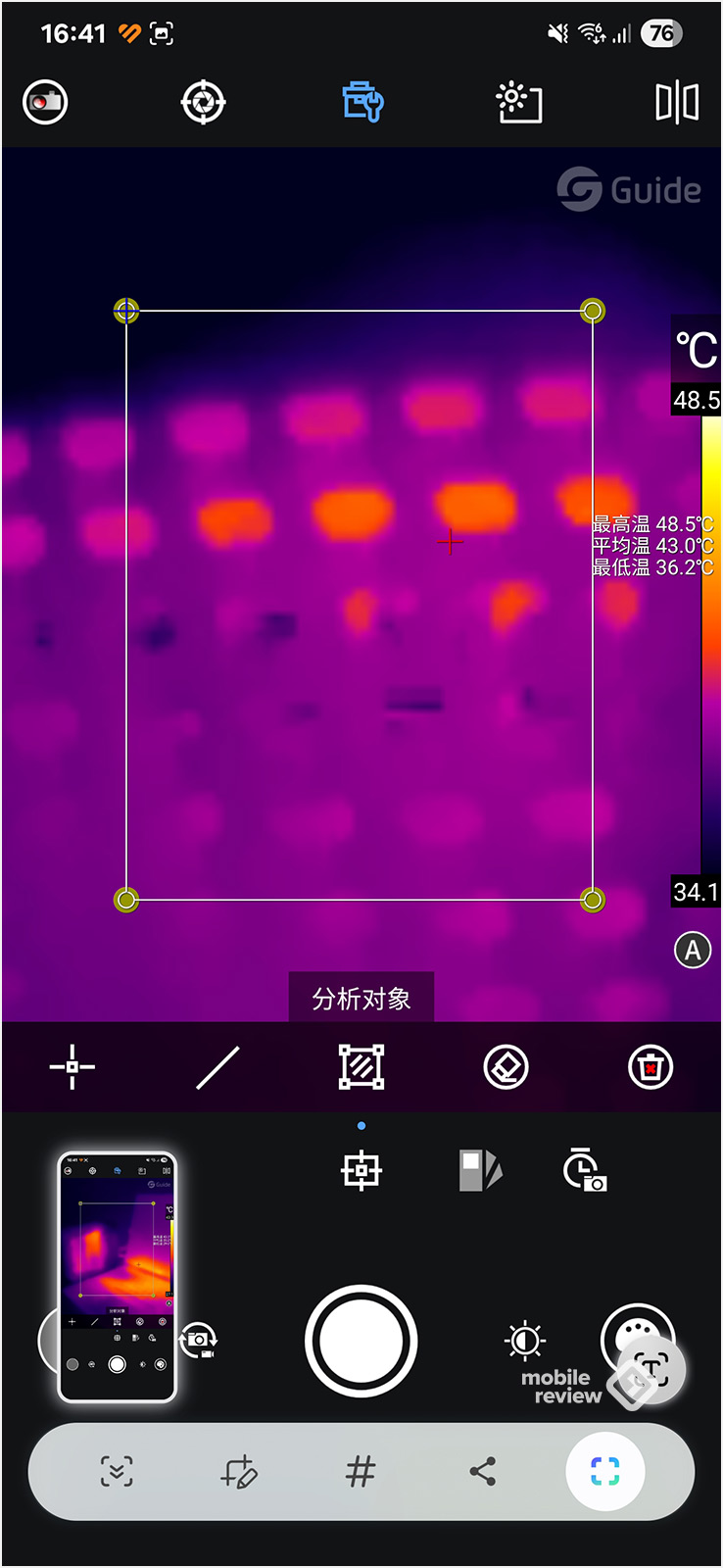
Task: Select the rectangle area analysis tool
Action: point(361,1067)
